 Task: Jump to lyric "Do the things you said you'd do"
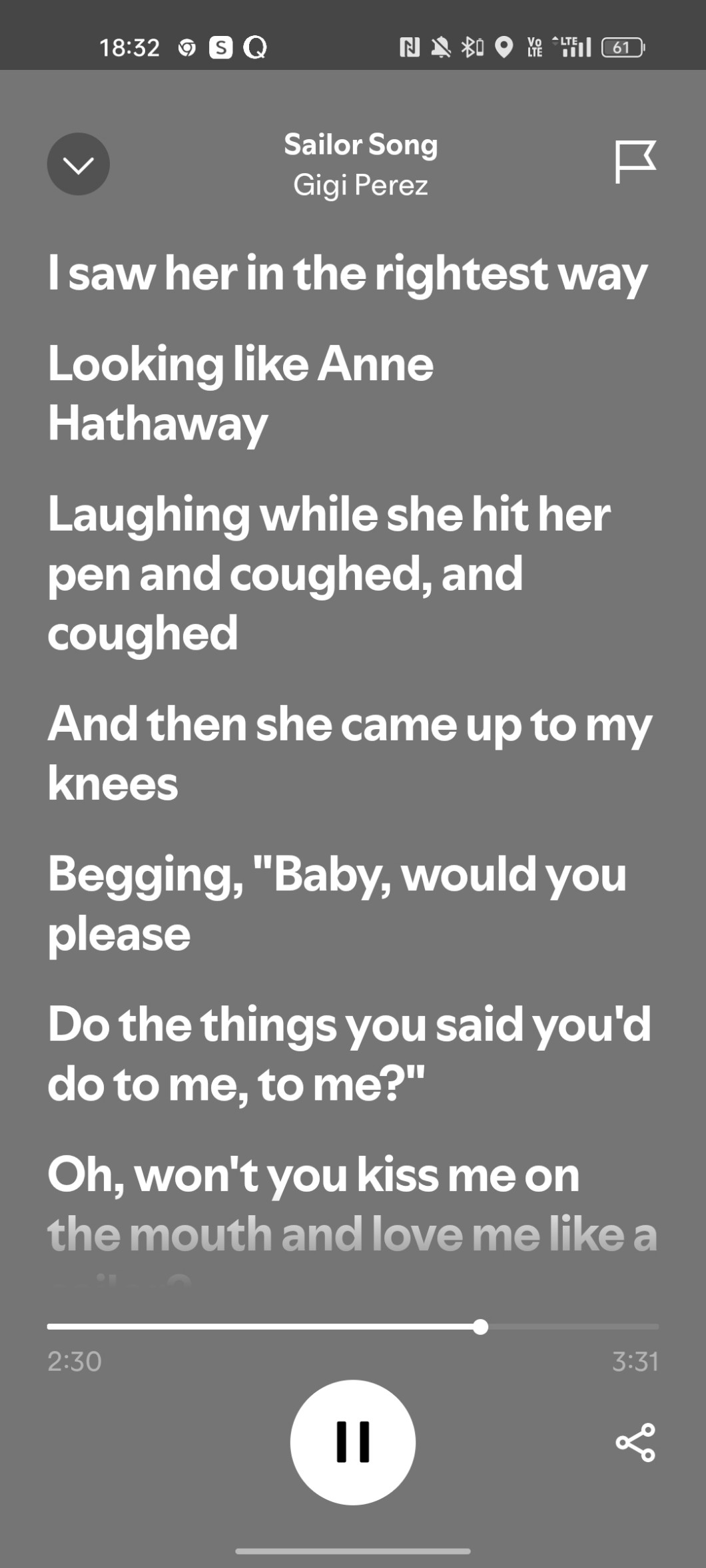tap(349, 1053)
